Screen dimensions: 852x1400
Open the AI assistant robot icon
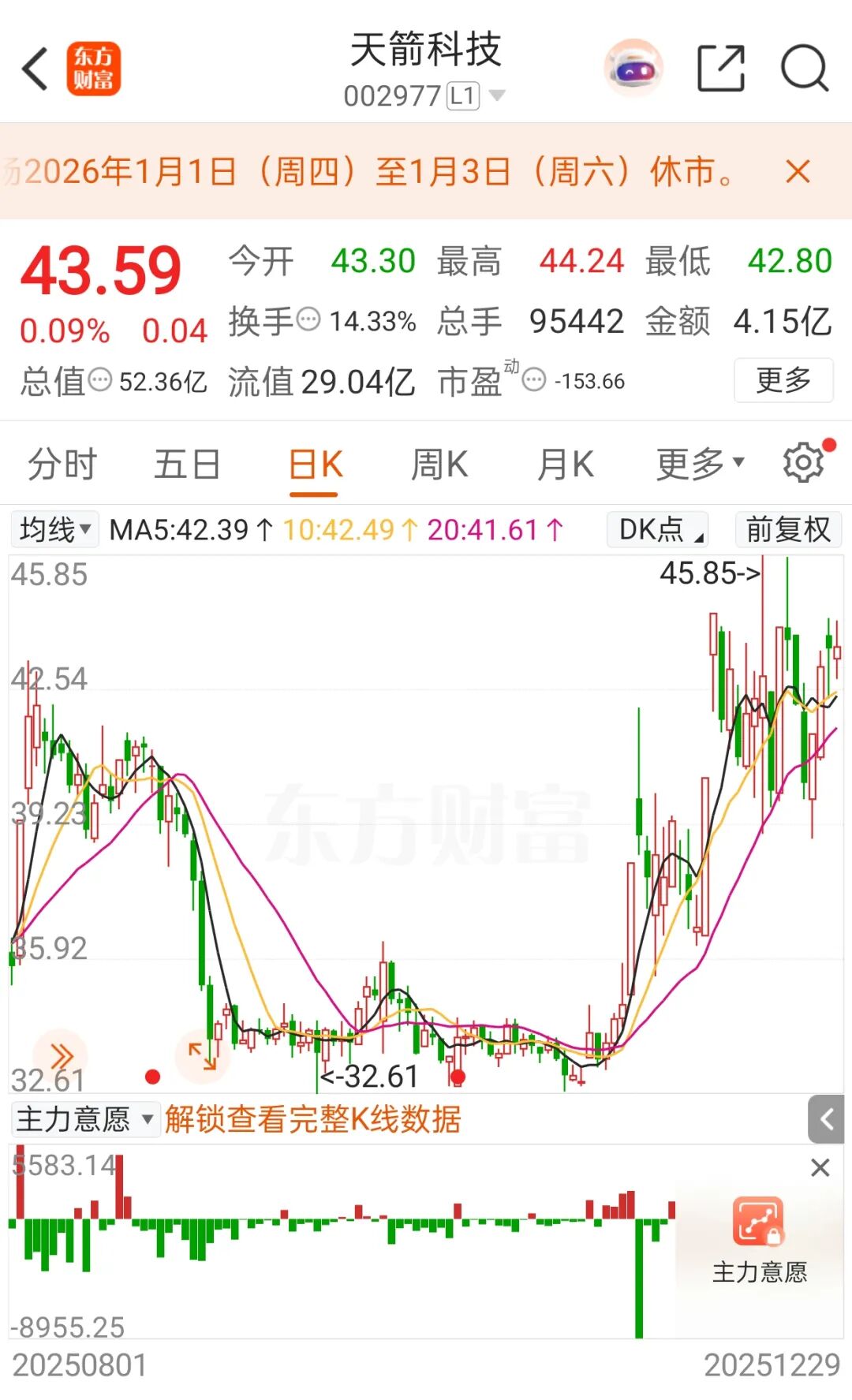coord(633,69)
